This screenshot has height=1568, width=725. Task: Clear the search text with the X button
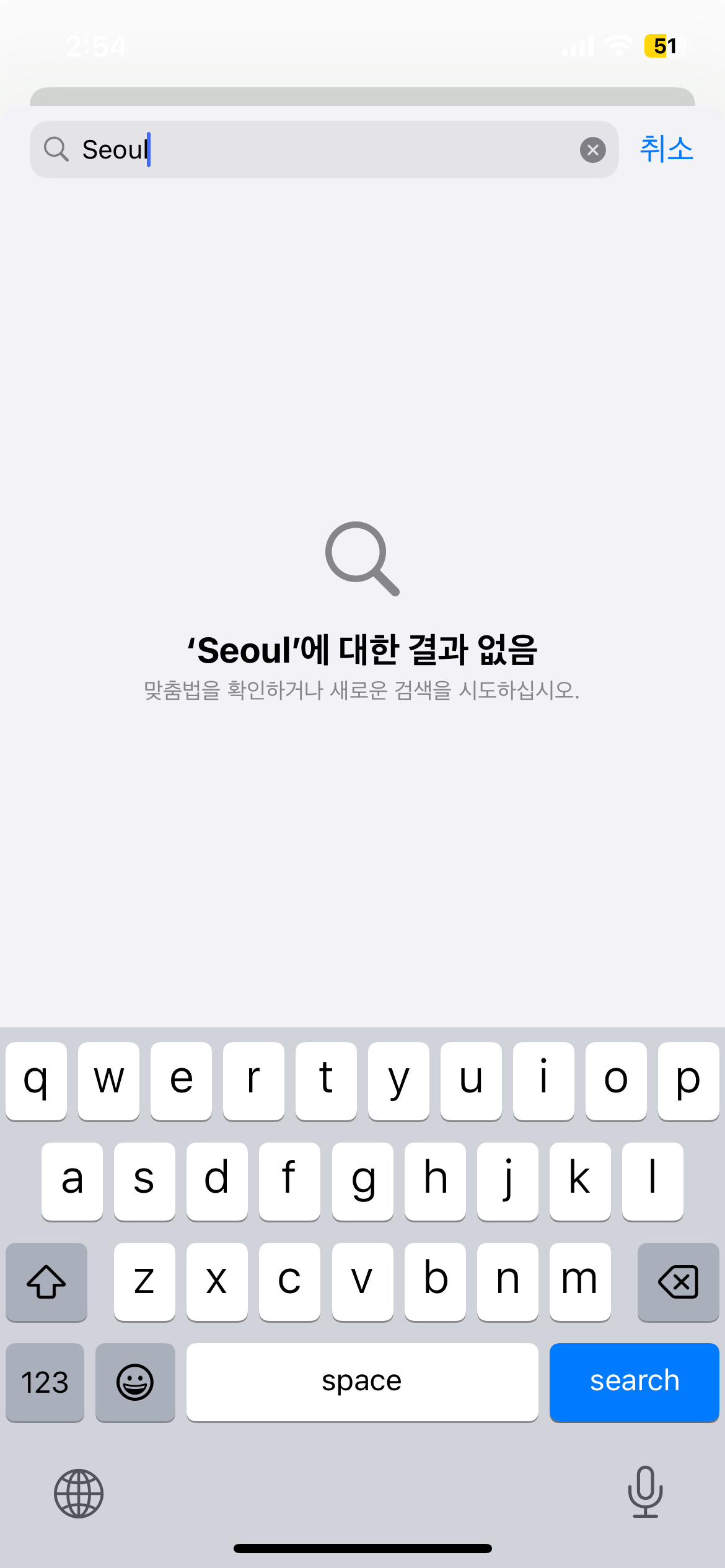pyautogui.click(x=592, y=150)
